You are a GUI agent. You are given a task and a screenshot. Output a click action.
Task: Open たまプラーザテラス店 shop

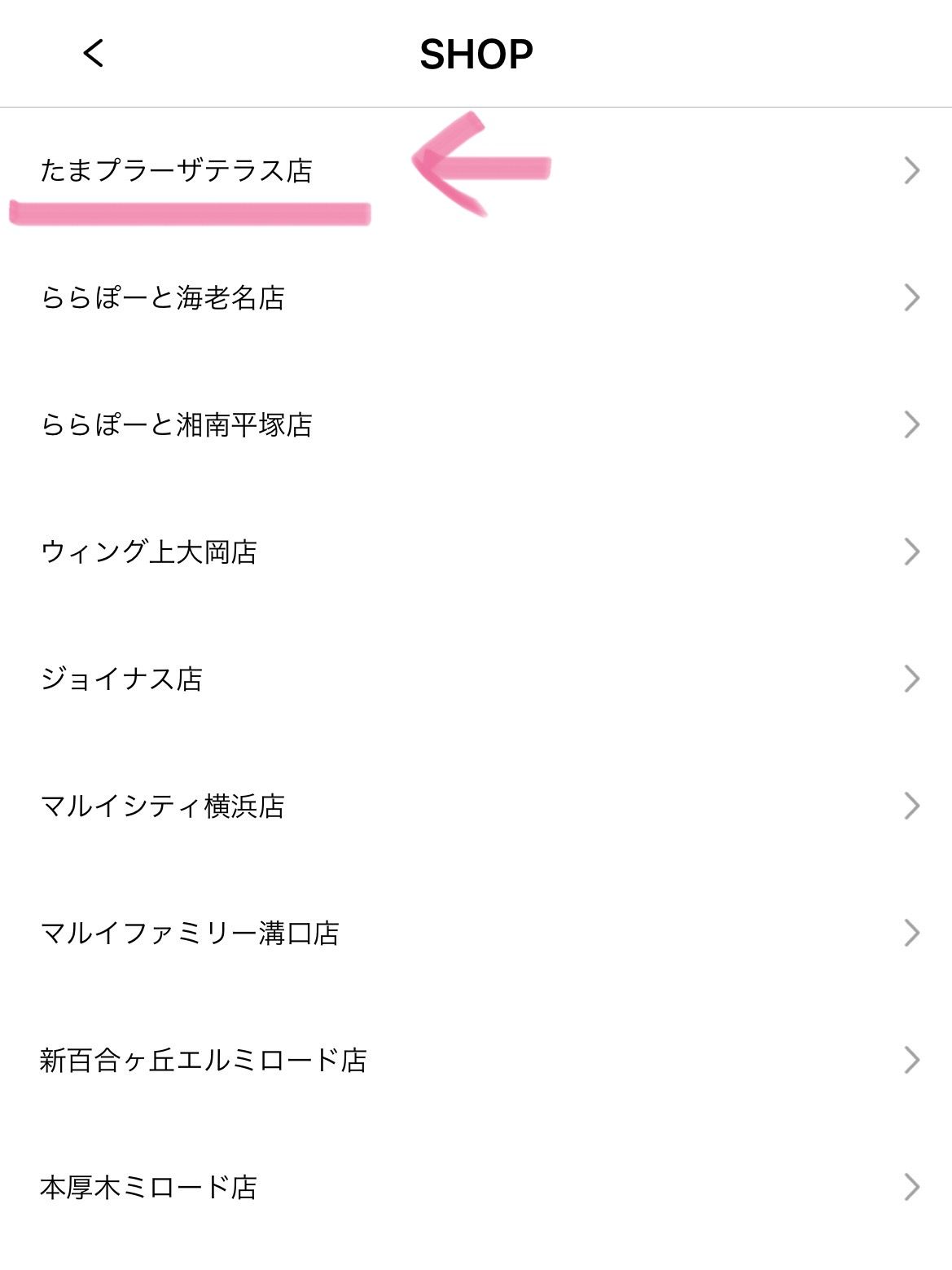[177, 170]
